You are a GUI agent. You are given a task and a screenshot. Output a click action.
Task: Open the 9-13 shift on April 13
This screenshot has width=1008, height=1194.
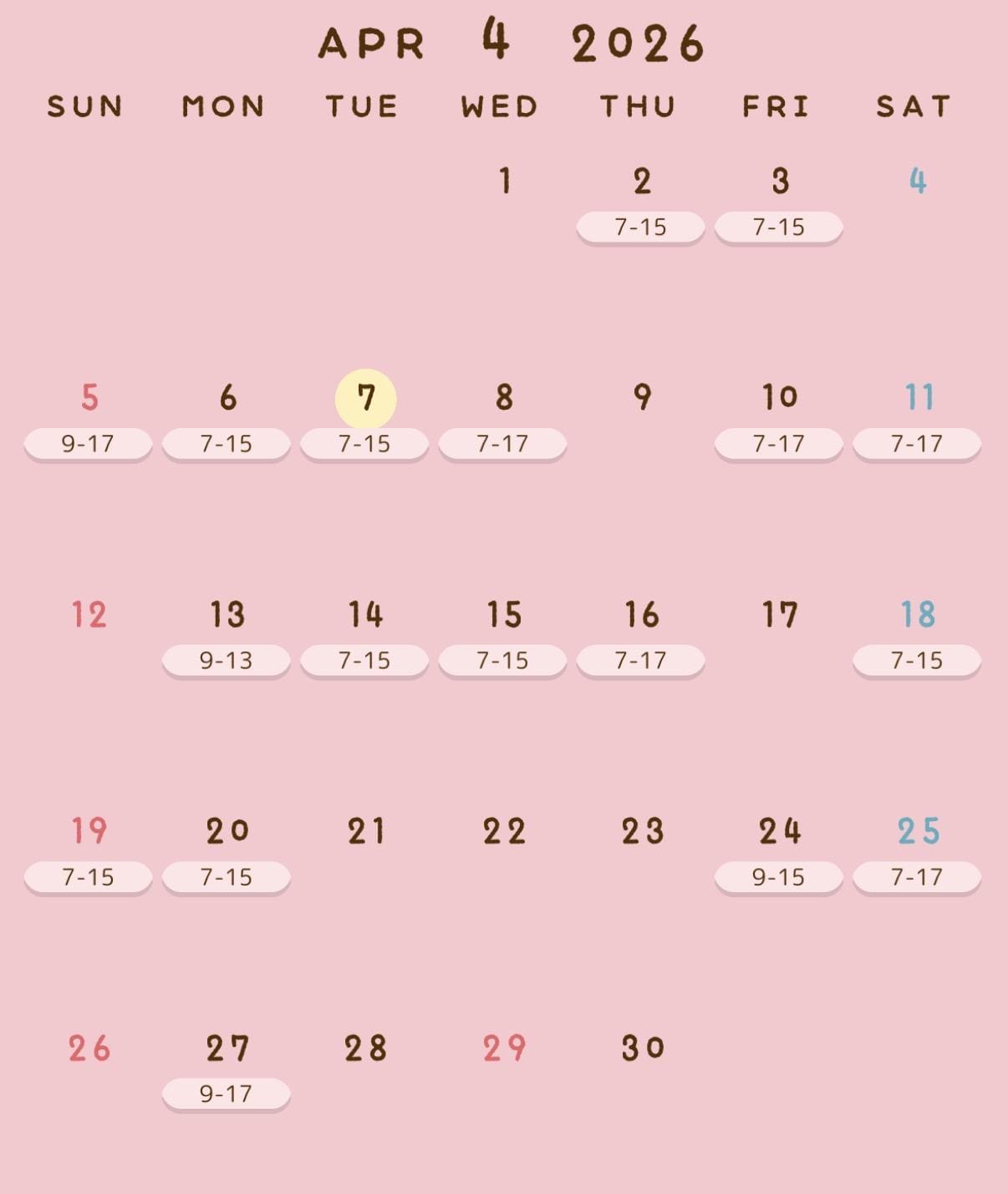pos(226,661)
